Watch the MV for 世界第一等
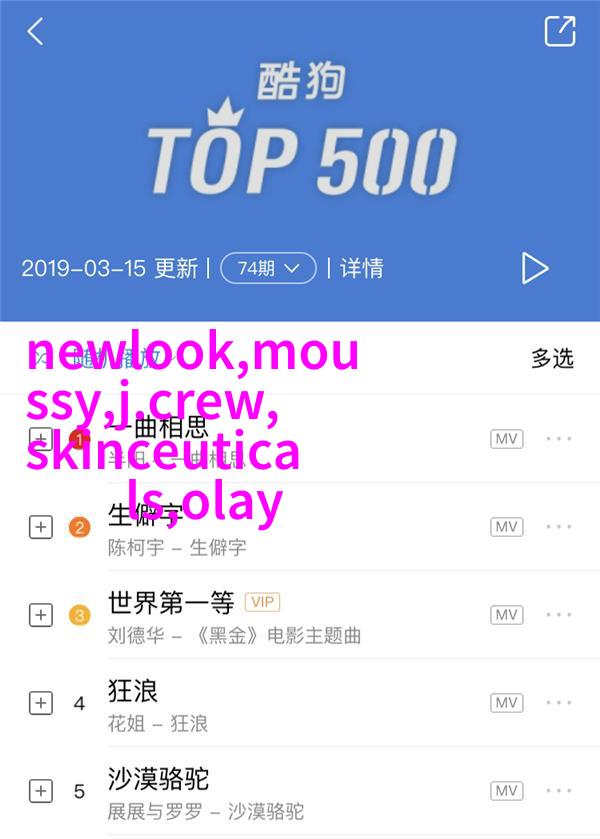Viewport: 600px width, 839px height. click(x=506, y=615)
